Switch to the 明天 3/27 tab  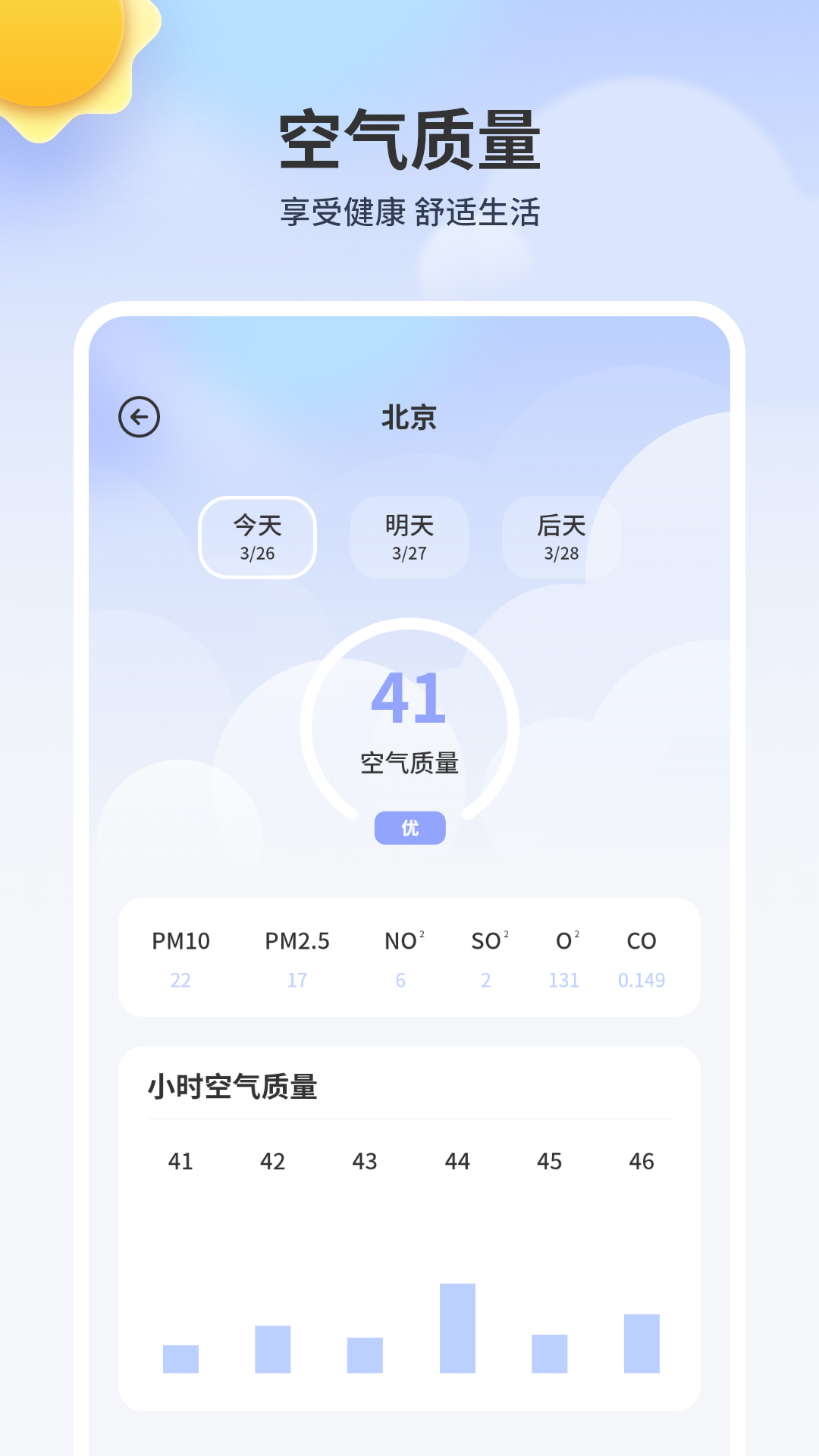pyautogui.click(x=409, y=538)
